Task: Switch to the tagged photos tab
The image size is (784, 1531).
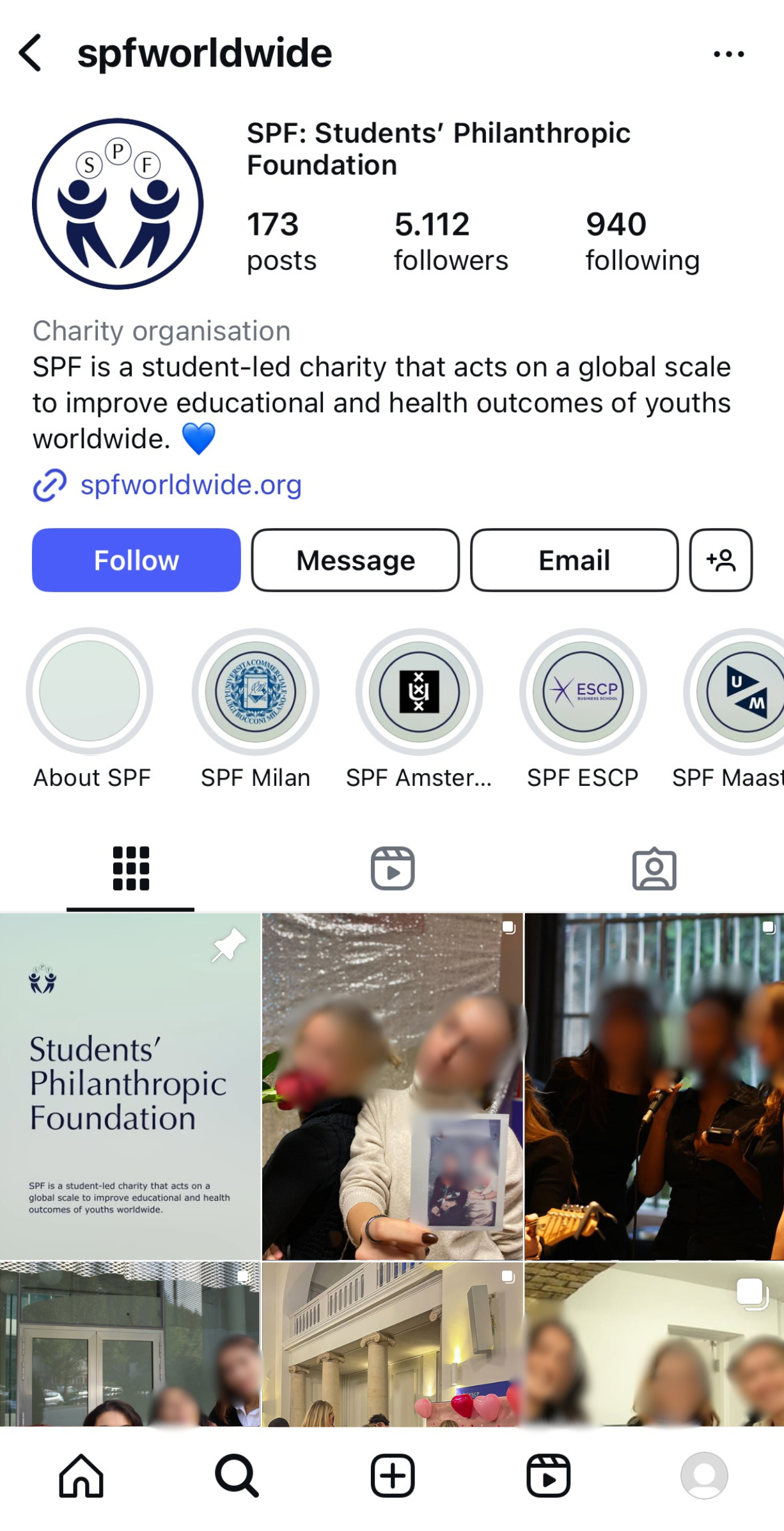Action: pos(654,868)
